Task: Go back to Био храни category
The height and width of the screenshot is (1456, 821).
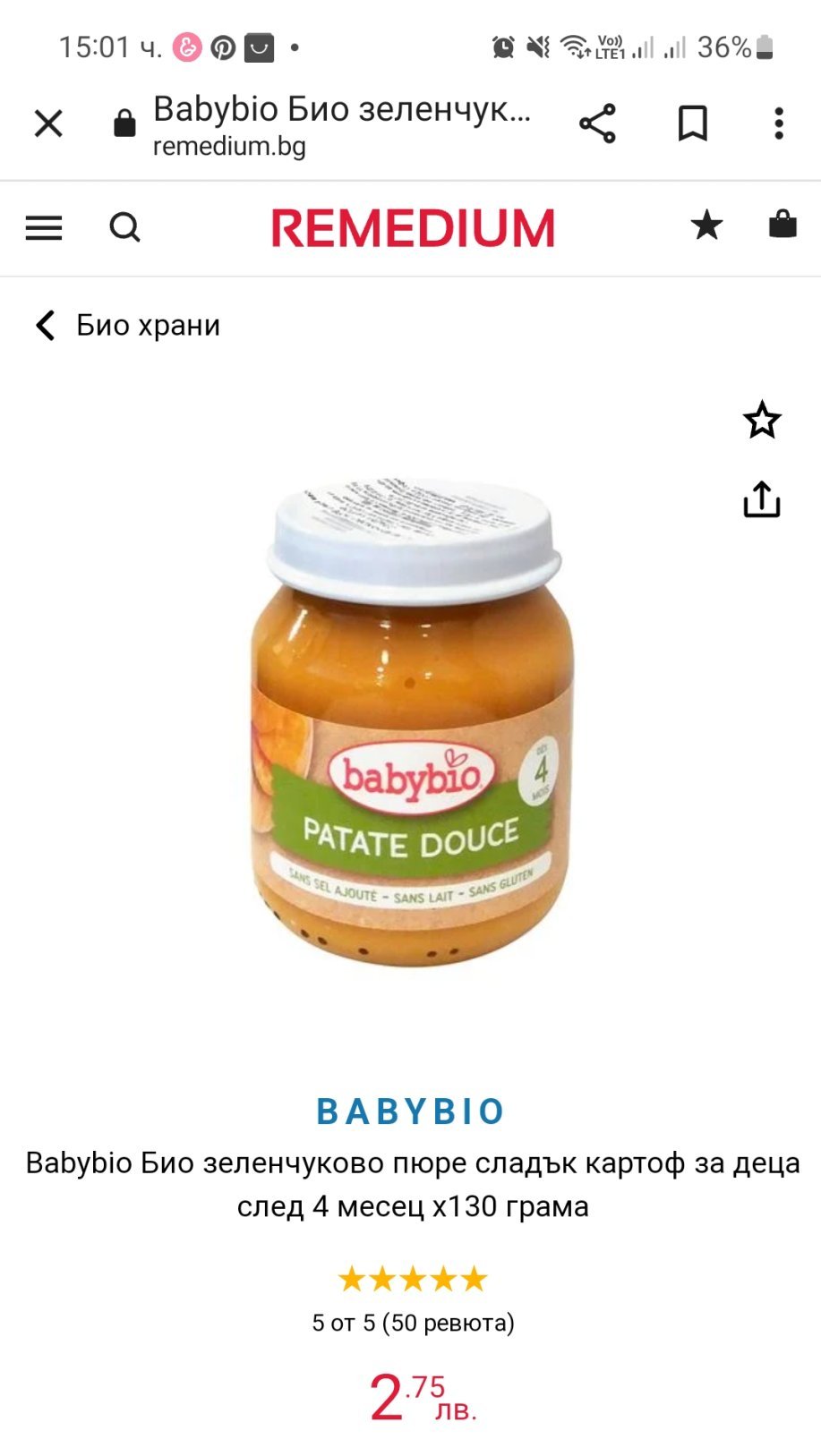Action: pos(128,325)
